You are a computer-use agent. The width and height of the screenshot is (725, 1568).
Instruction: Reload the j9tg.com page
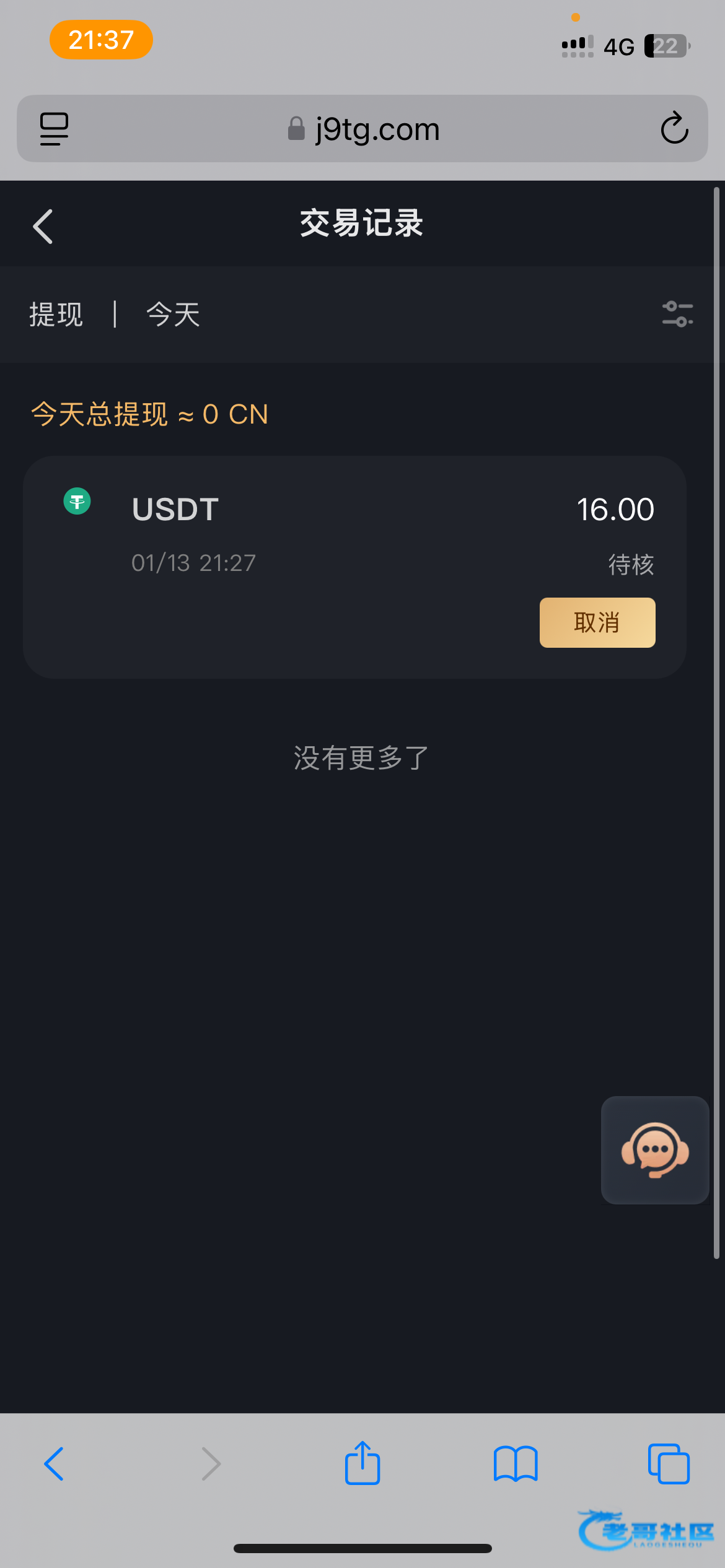click(x=674, y=129)
